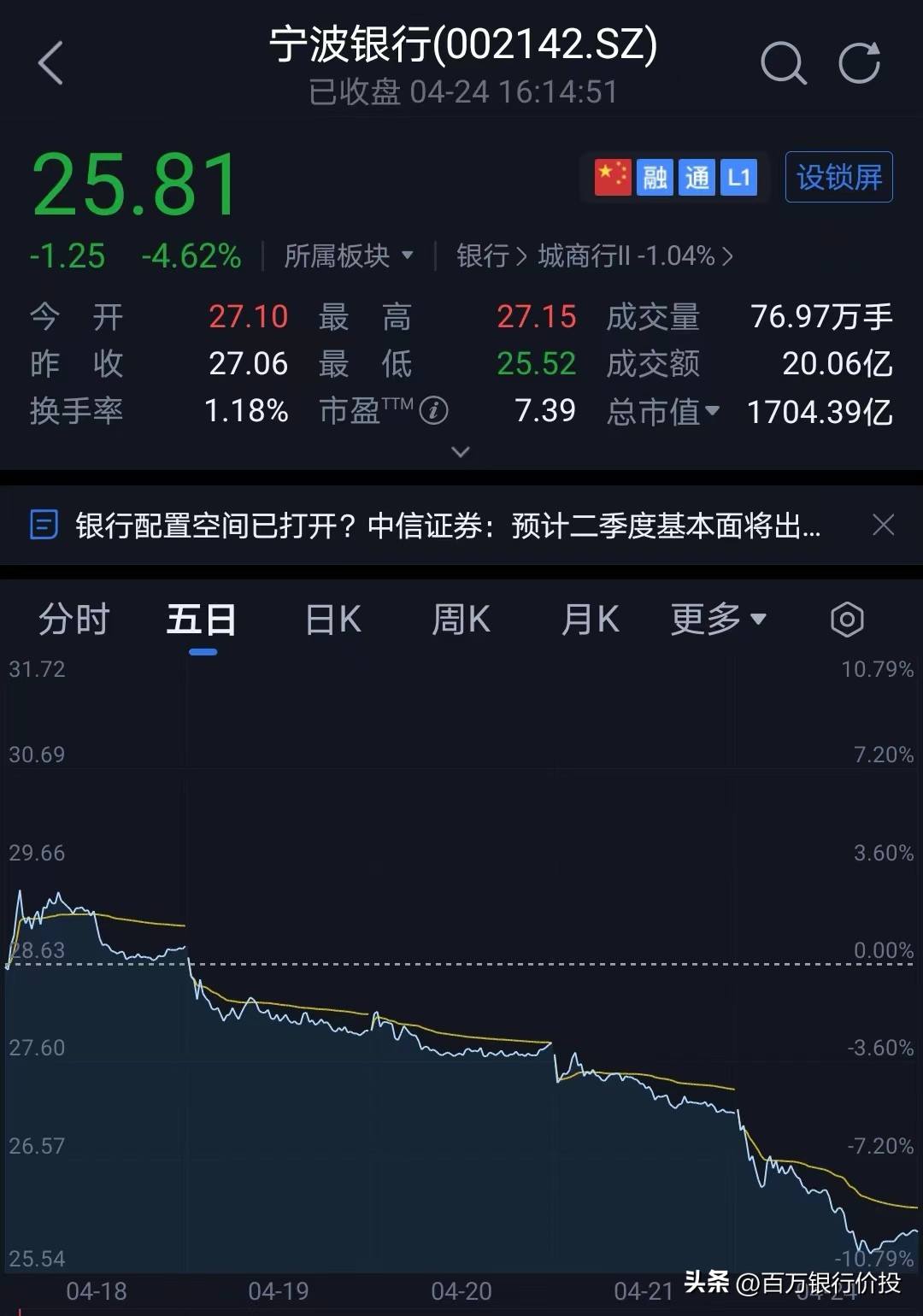Open the PE ratio info icon
Image resolution: width=923 pixels, height=1316 pixels.
tap(434, 411)
